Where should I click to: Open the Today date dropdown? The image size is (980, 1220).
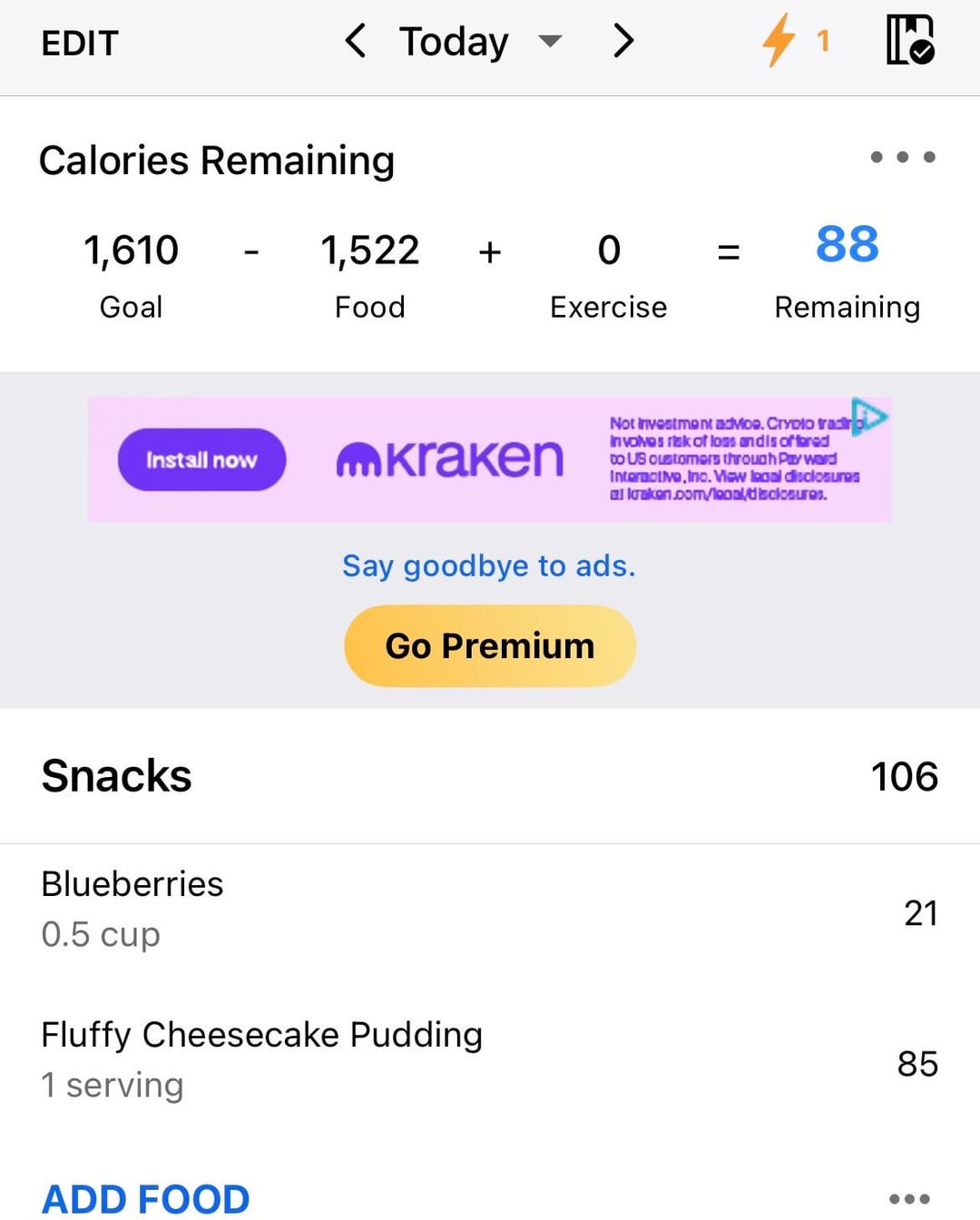pyautogui.click(x=479, y=42)
